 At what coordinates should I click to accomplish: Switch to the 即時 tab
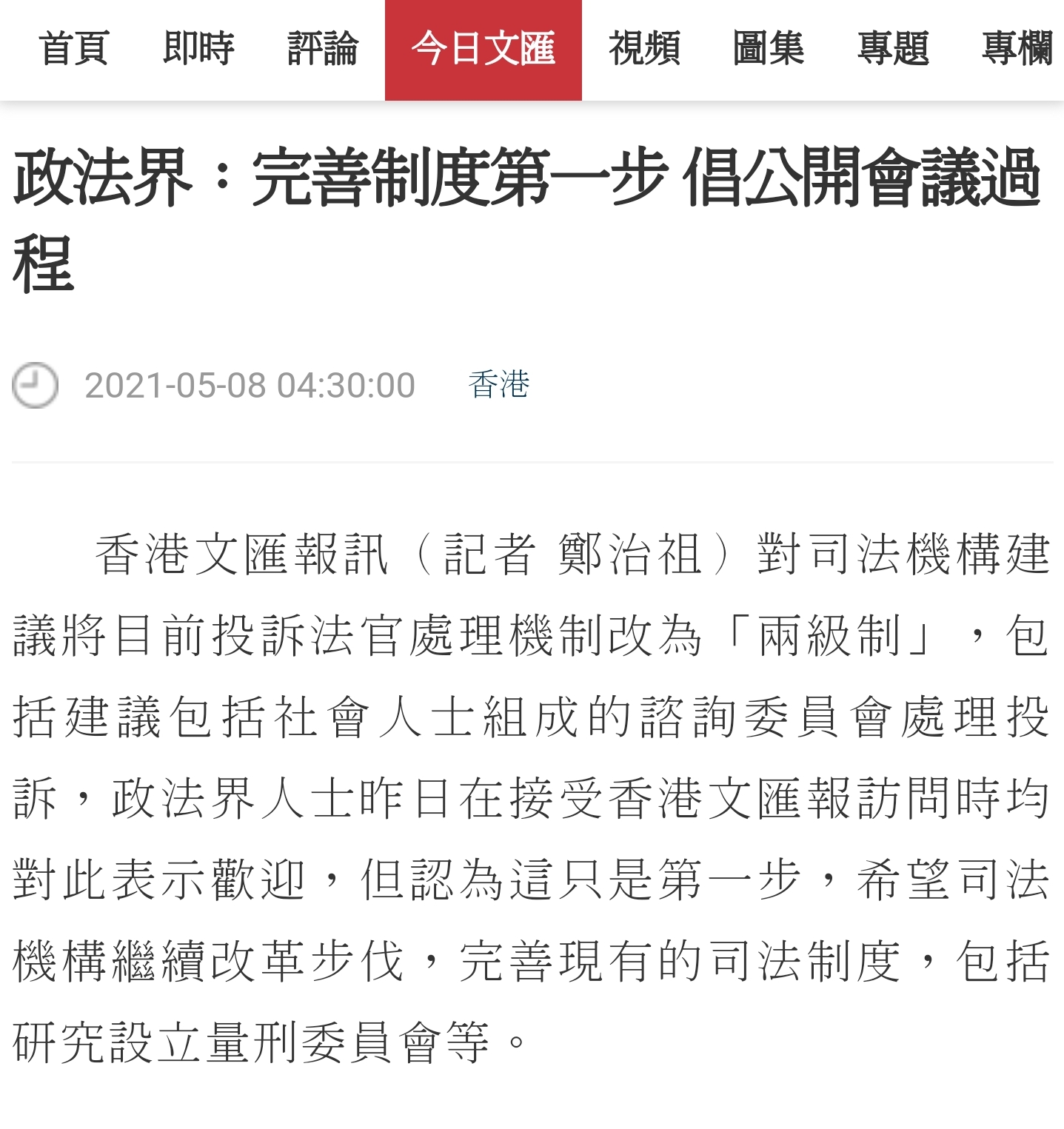click(x=198, y=49)
